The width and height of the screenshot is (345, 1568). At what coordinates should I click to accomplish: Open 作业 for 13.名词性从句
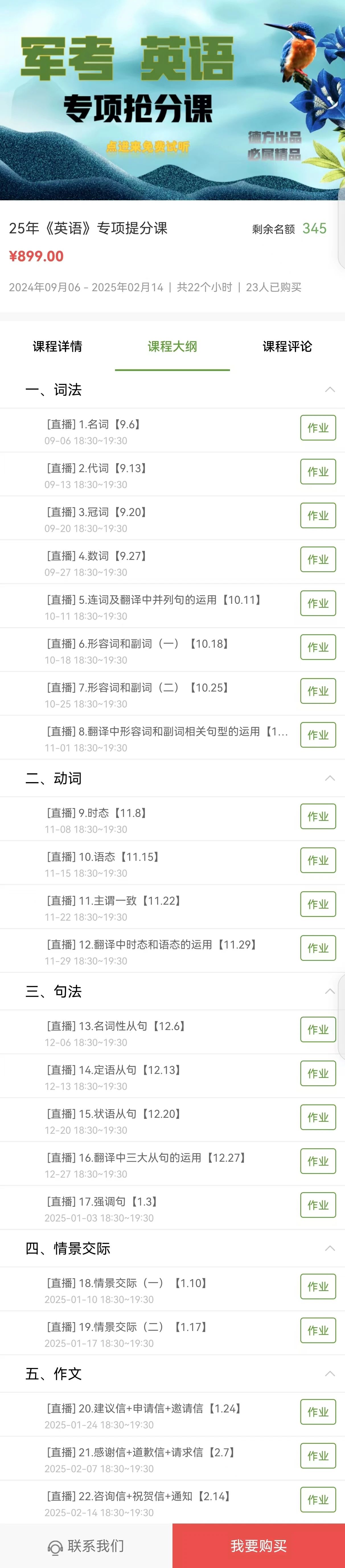318,1029
